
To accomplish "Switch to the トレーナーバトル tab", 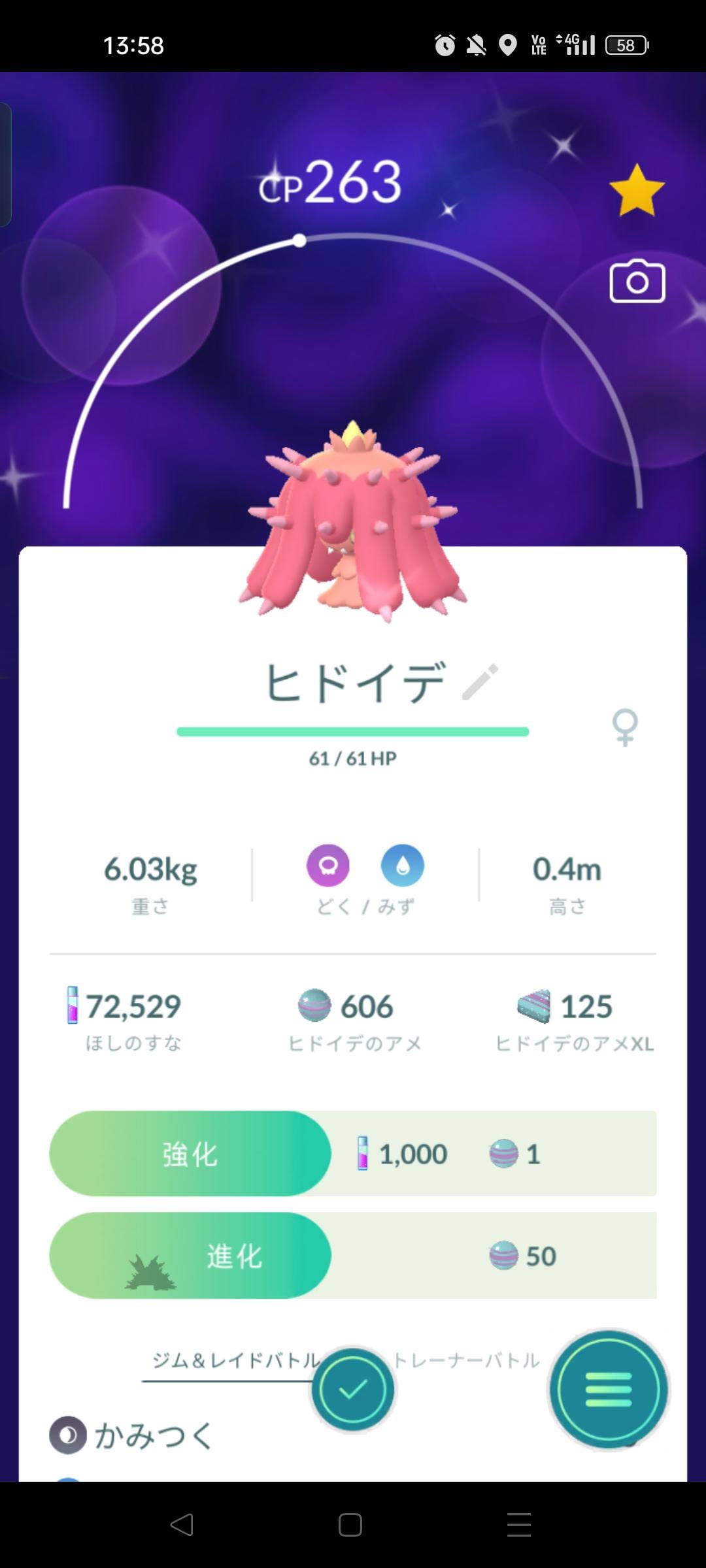I will click(467, 1360).
